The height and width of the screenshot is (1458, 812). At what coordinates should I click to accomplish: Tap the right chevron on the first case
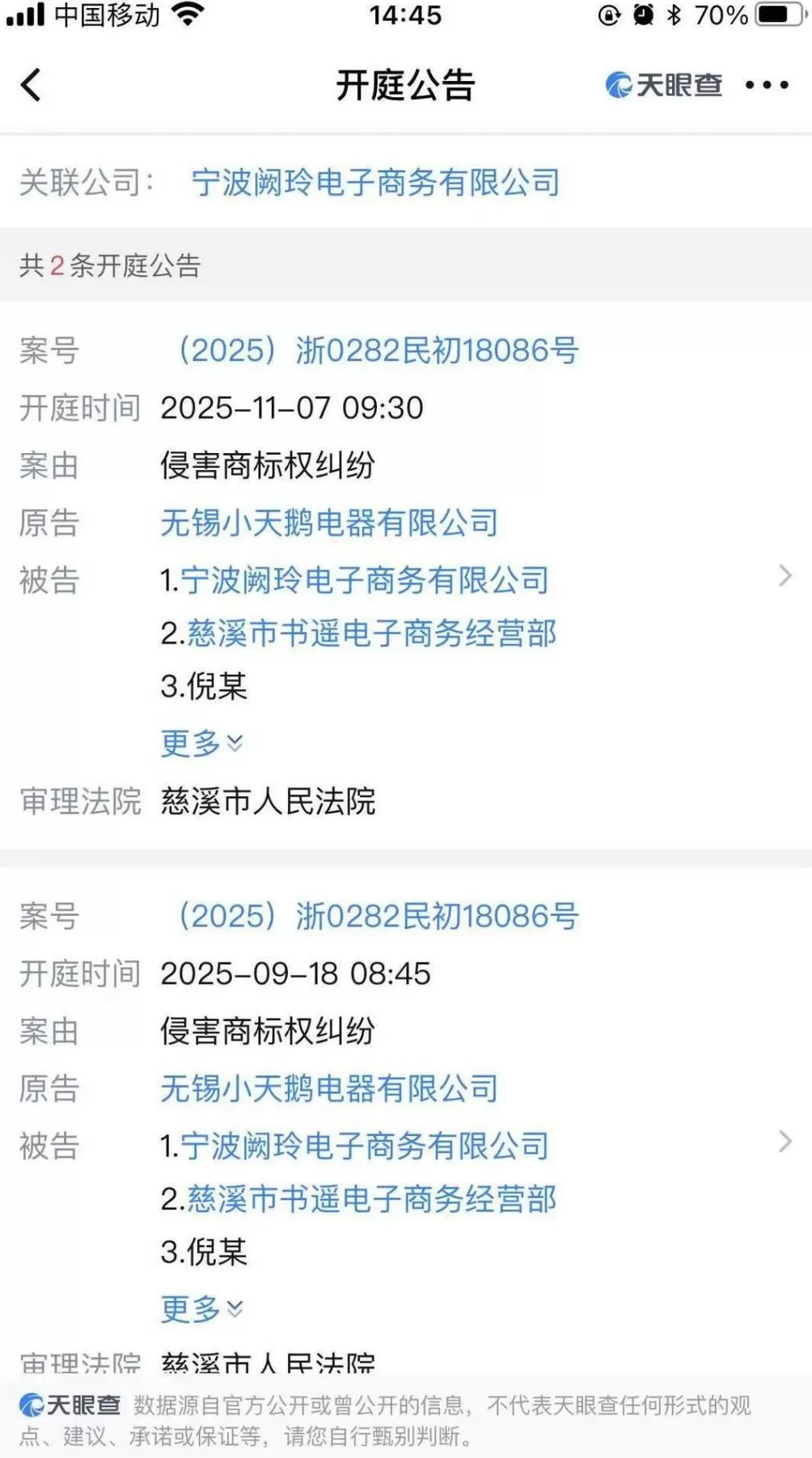(x=784, y=576)
